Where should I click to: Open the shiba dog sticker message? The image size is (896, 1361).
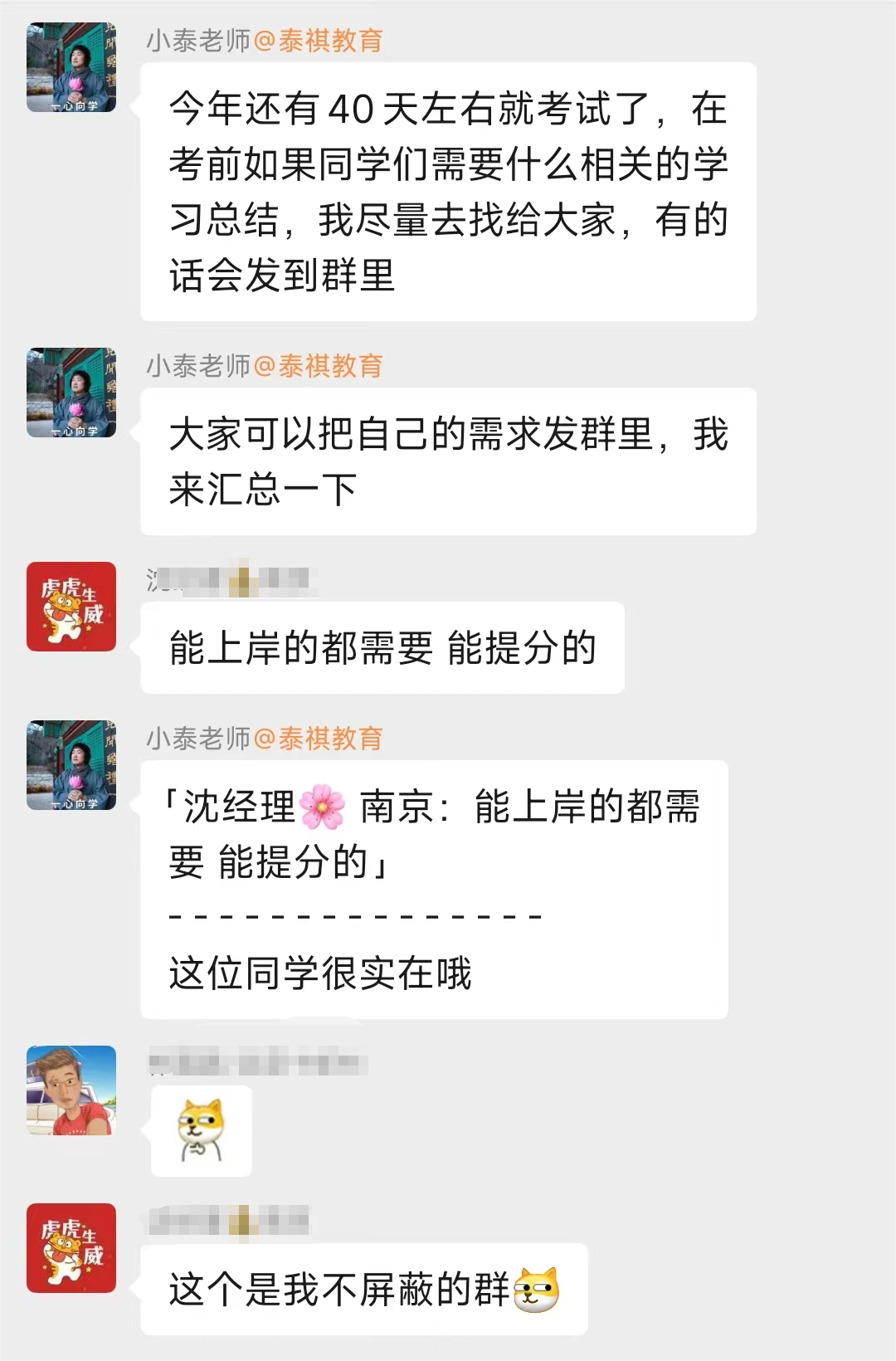202,1130
